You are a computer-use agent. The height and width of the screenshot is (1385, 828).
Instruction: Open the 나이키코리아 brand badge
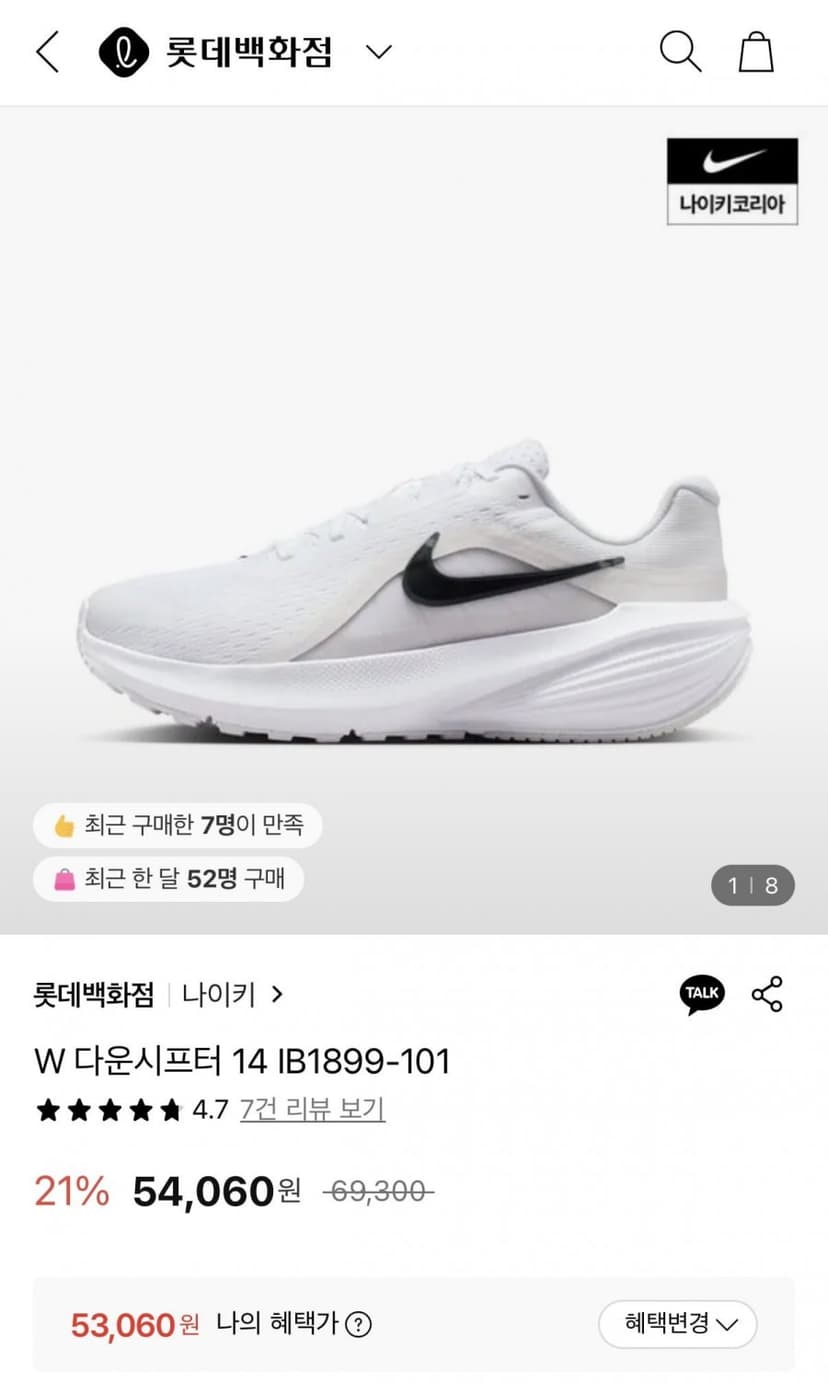pos(732,181)
